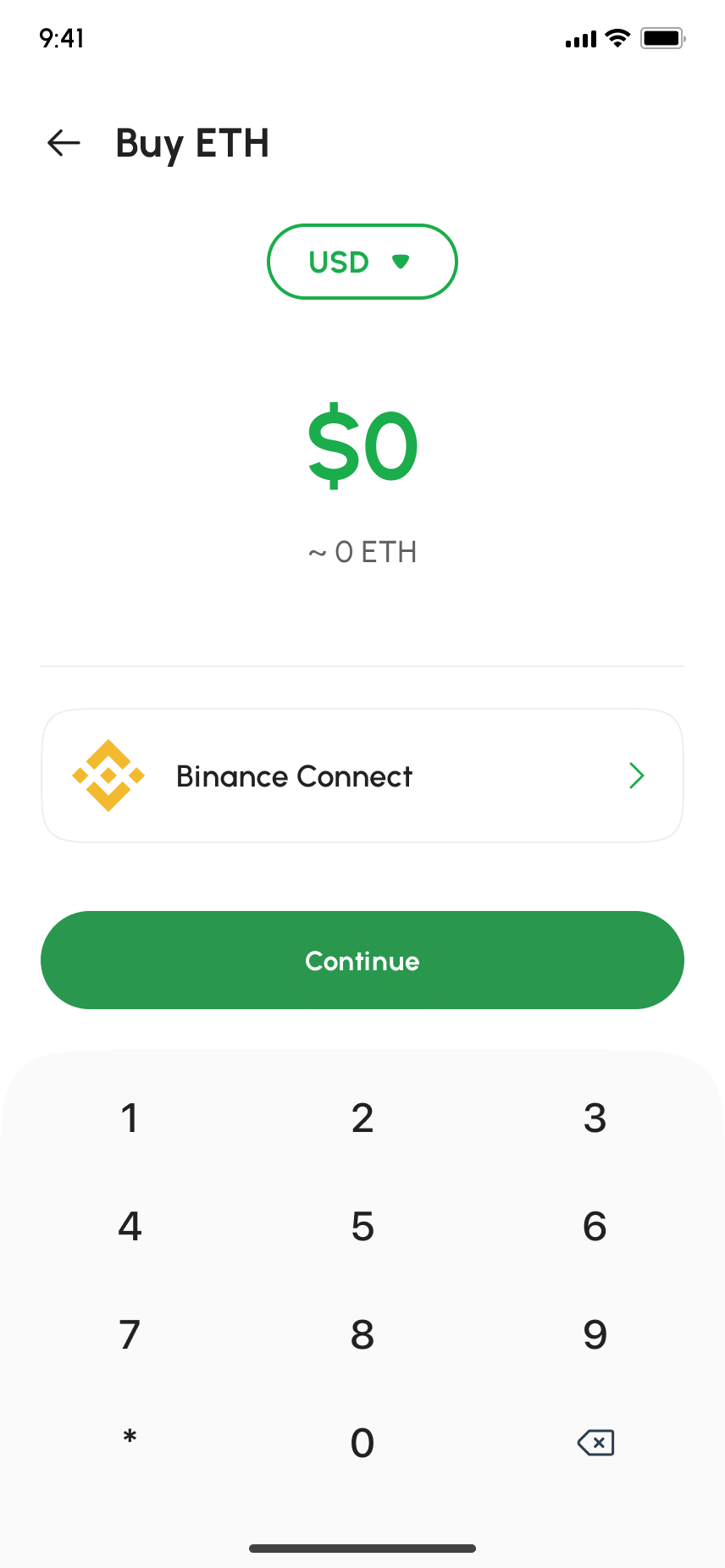Image resolution: width=725 pixels, height=1568 pixels.
Task: Enter digit 5 on the keypad
Action: click(362, 1226)
